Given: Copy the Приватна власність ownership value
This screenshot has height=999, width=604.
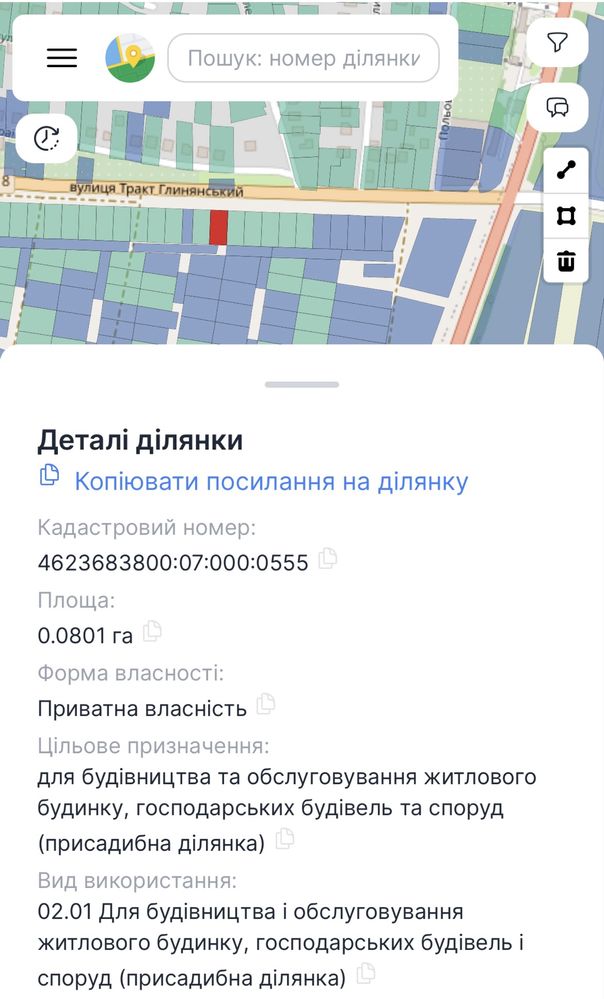Looking at the screenshot, I should click(x=265, y=705).
